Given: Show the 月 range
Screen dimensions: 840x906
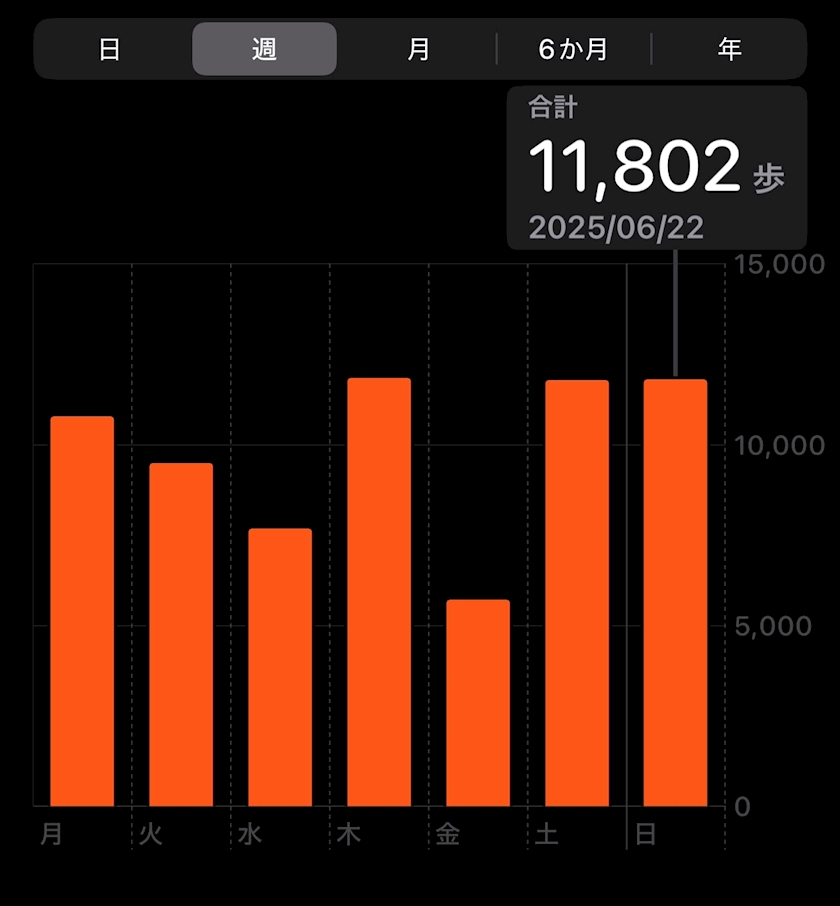Looking at the screenshot, I should point(419,49).
